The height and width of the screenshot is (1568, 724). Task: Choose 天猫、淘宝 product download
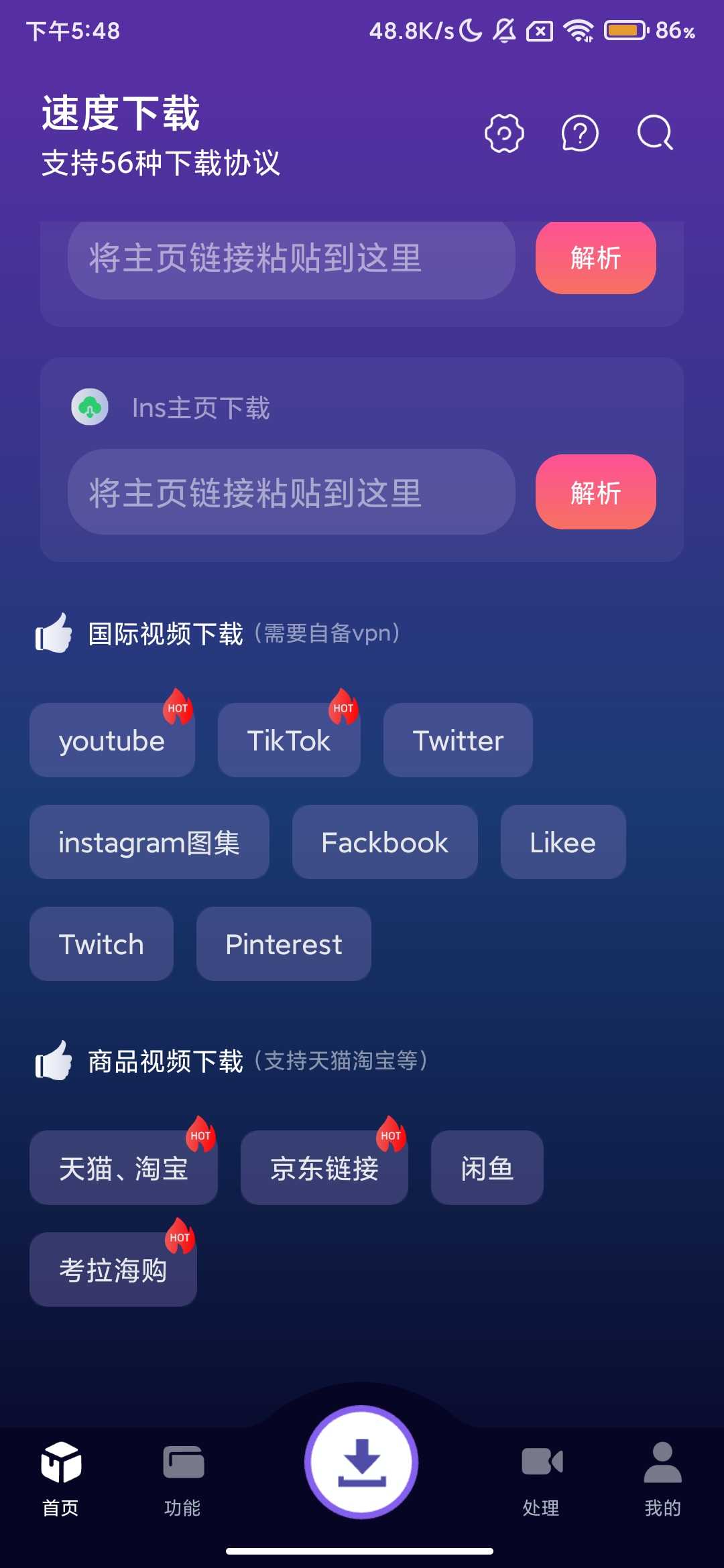123,1168
